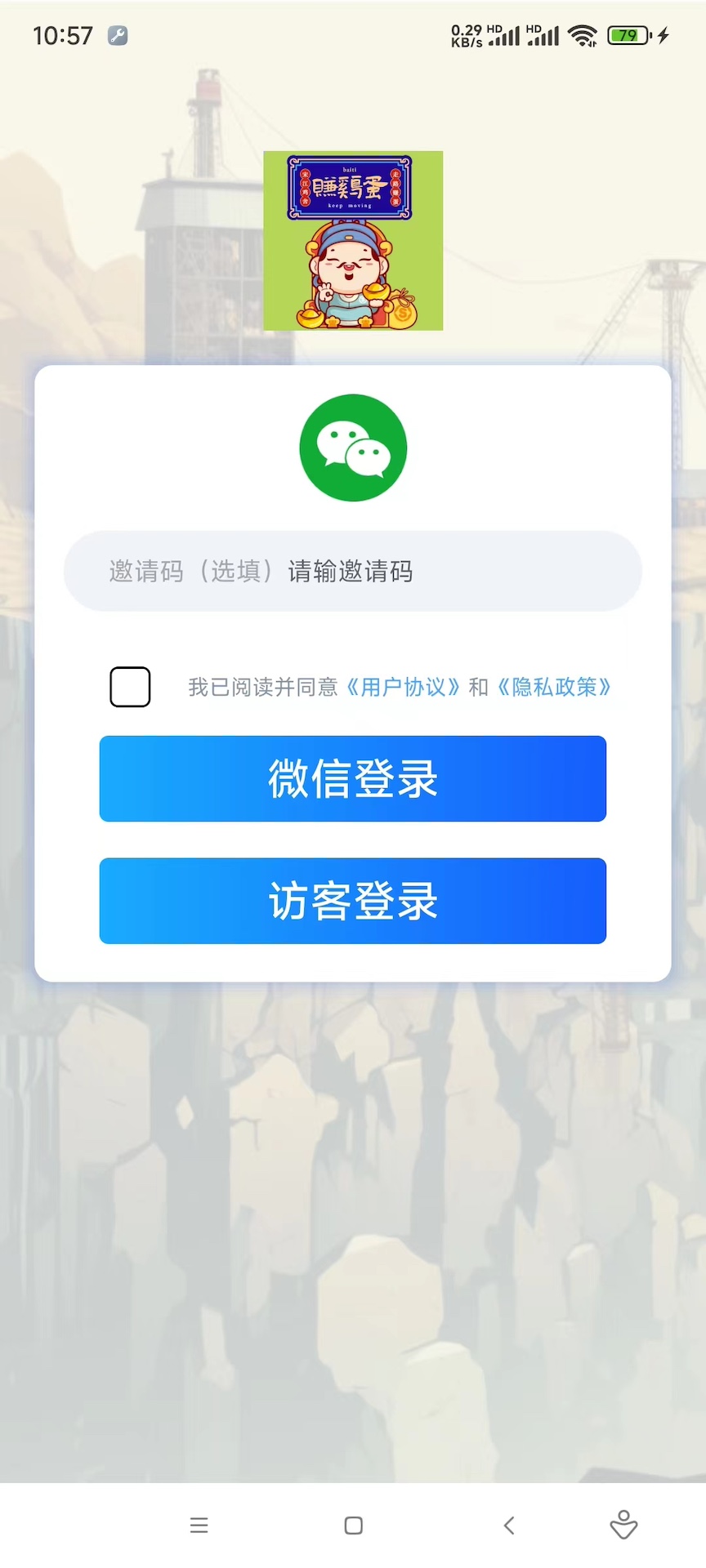Log in with 微信登录 button

click(x=353, y=778)
